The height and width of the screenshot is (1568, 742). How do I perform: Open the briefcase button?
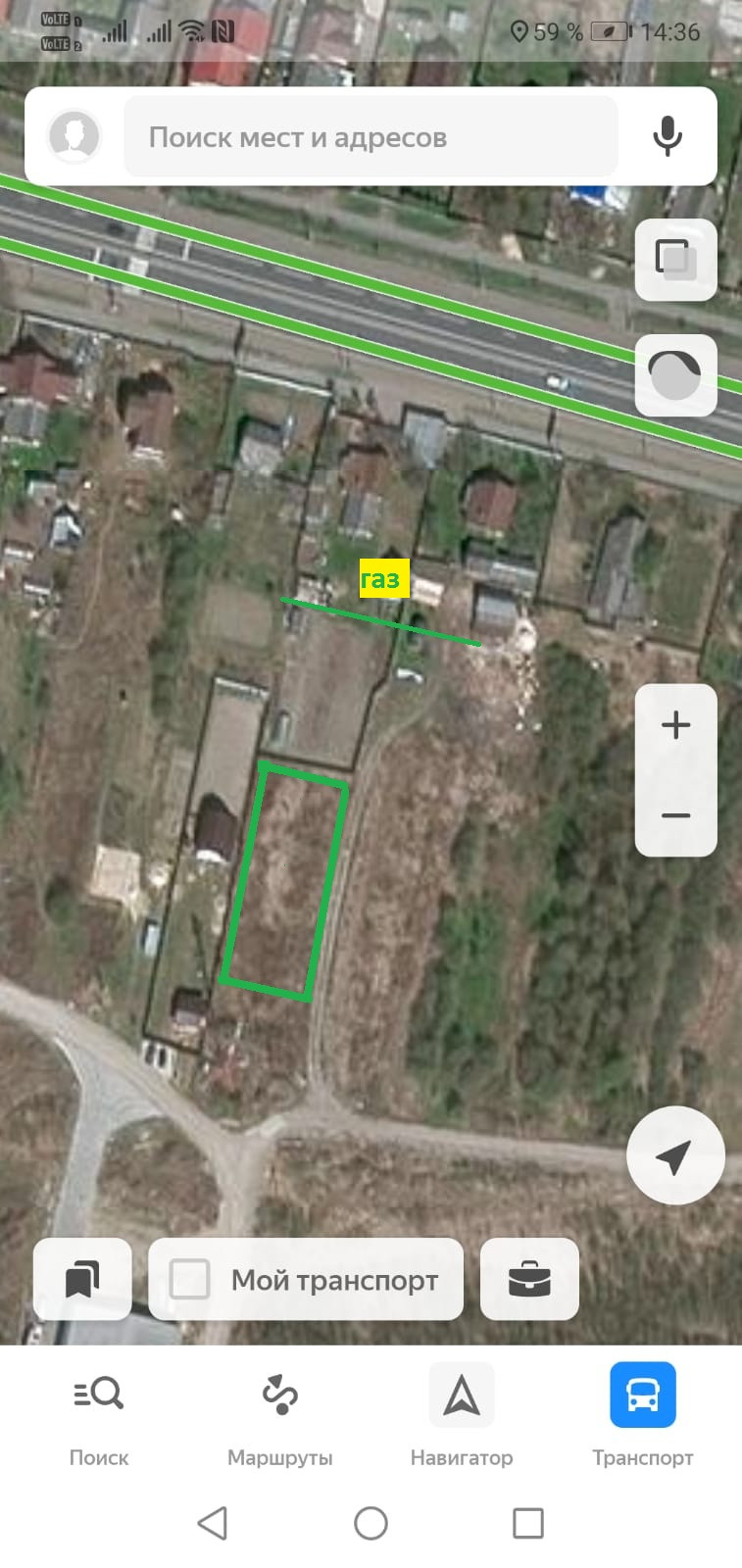click(529, 1279)
